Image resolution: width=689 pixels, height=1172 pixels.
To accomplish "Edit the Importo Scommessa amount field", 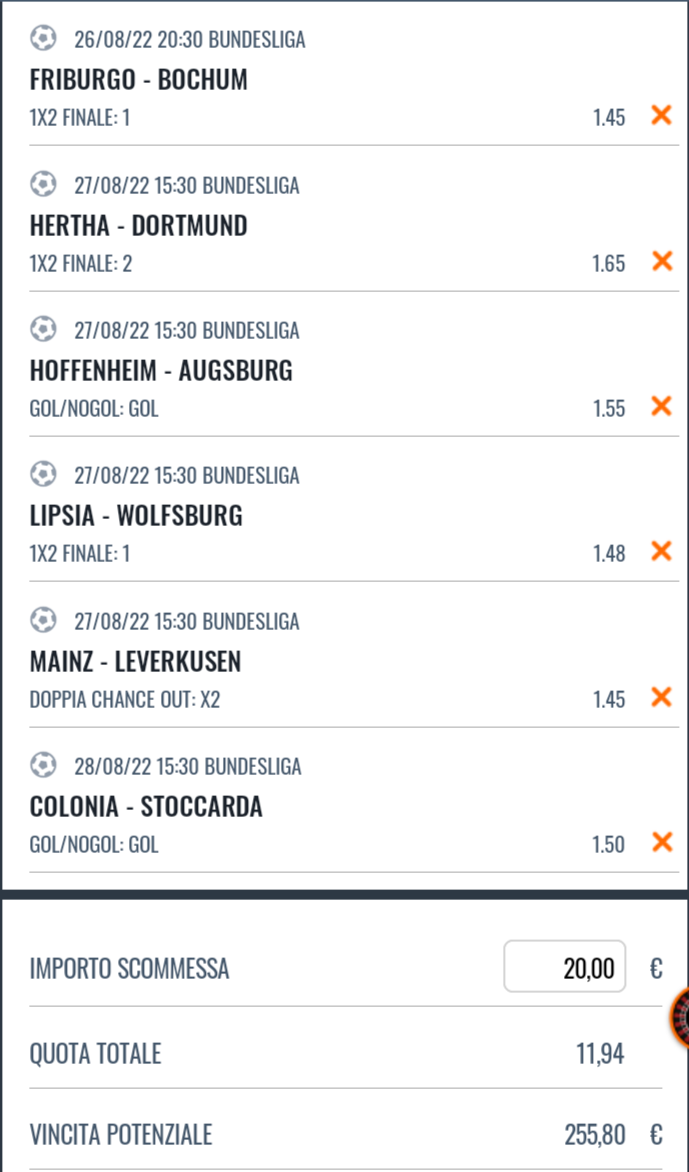I will coord(565,967).
